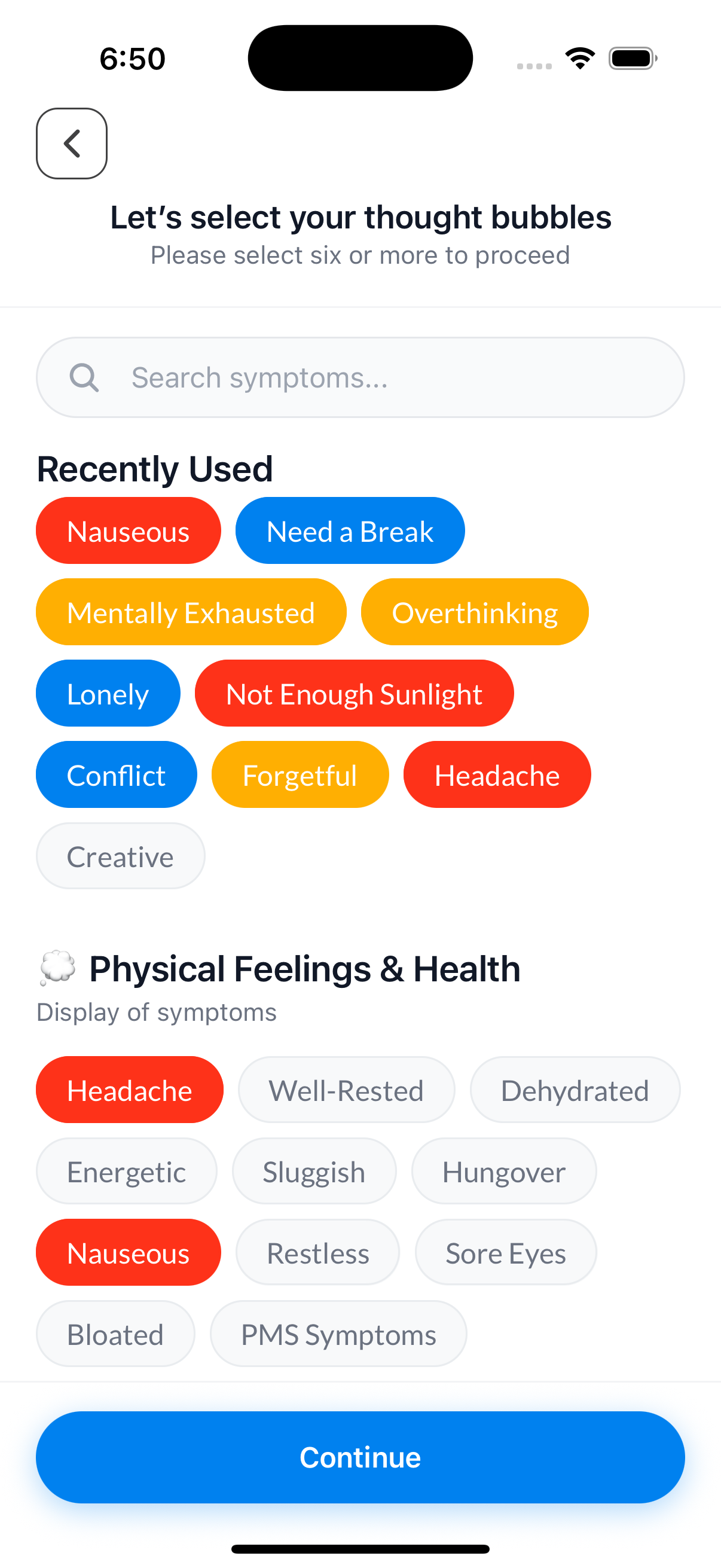Tap the clock showing 6:50
Image resolution: width=721 pixels, height=1568 pixels.
coord(130,58)
